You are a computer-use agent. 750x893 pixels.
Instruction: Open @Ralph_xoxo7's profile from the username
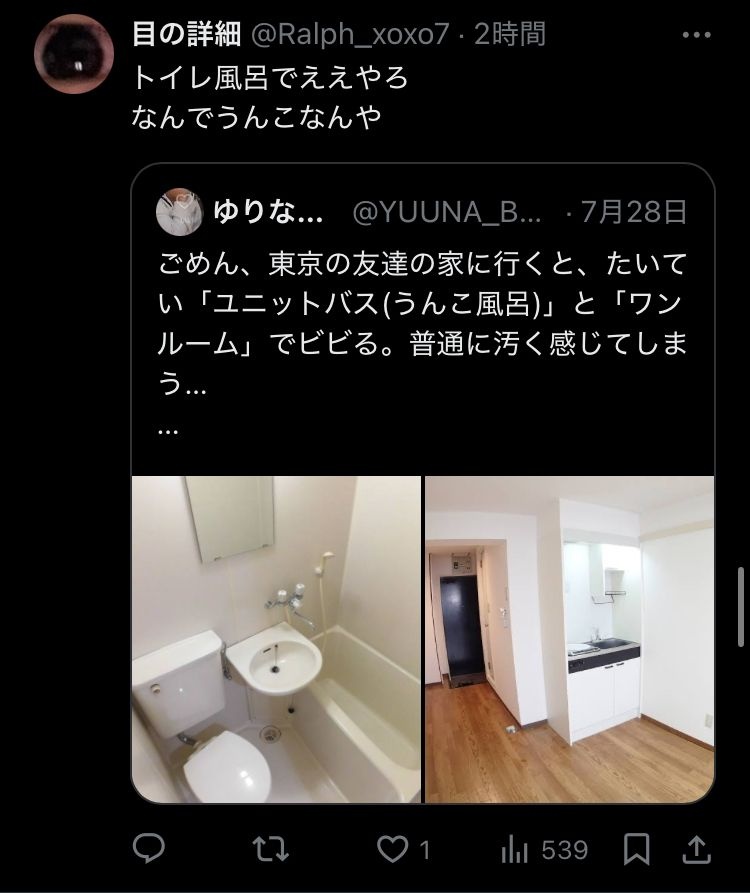[x=348, y=34]
